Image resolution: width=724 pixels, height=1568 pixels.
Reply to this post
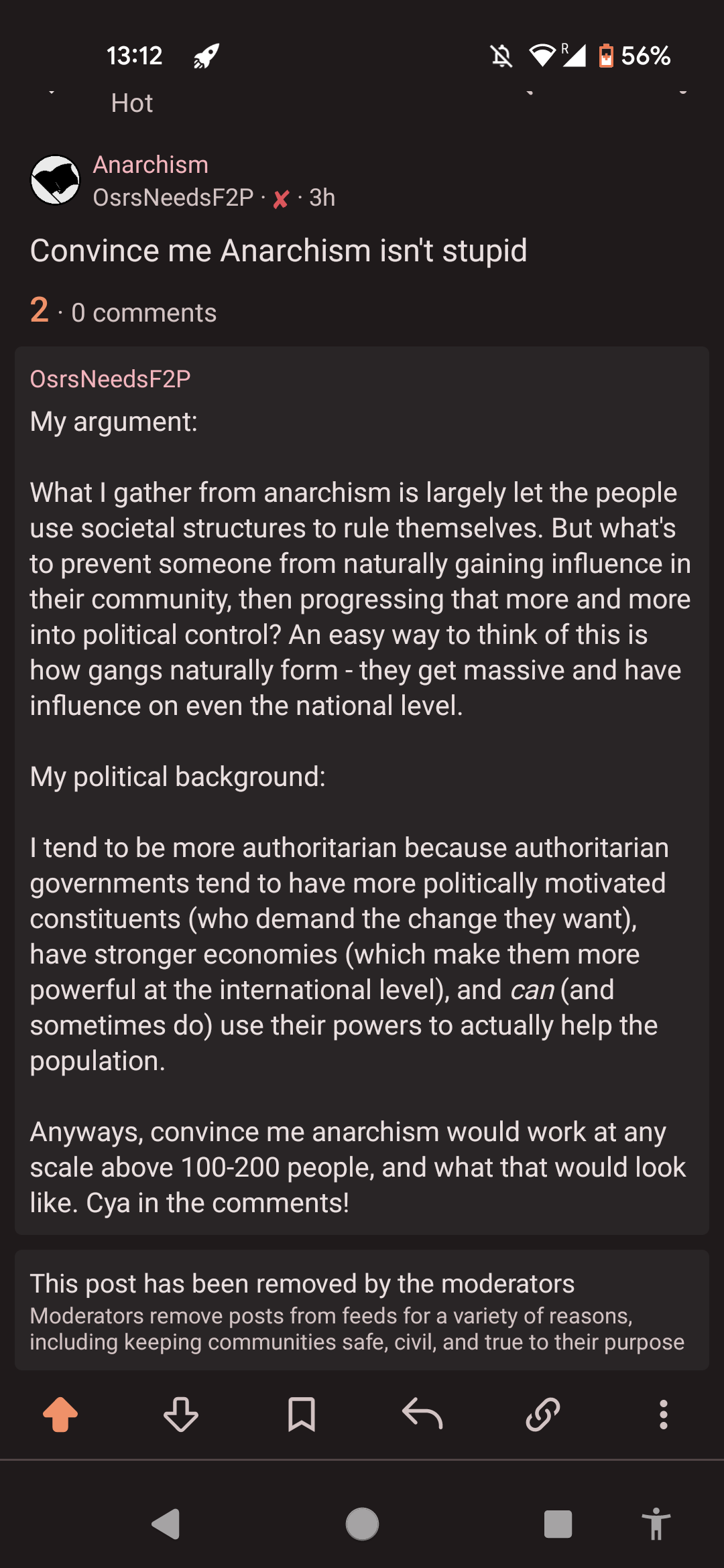click(422, 1415)
